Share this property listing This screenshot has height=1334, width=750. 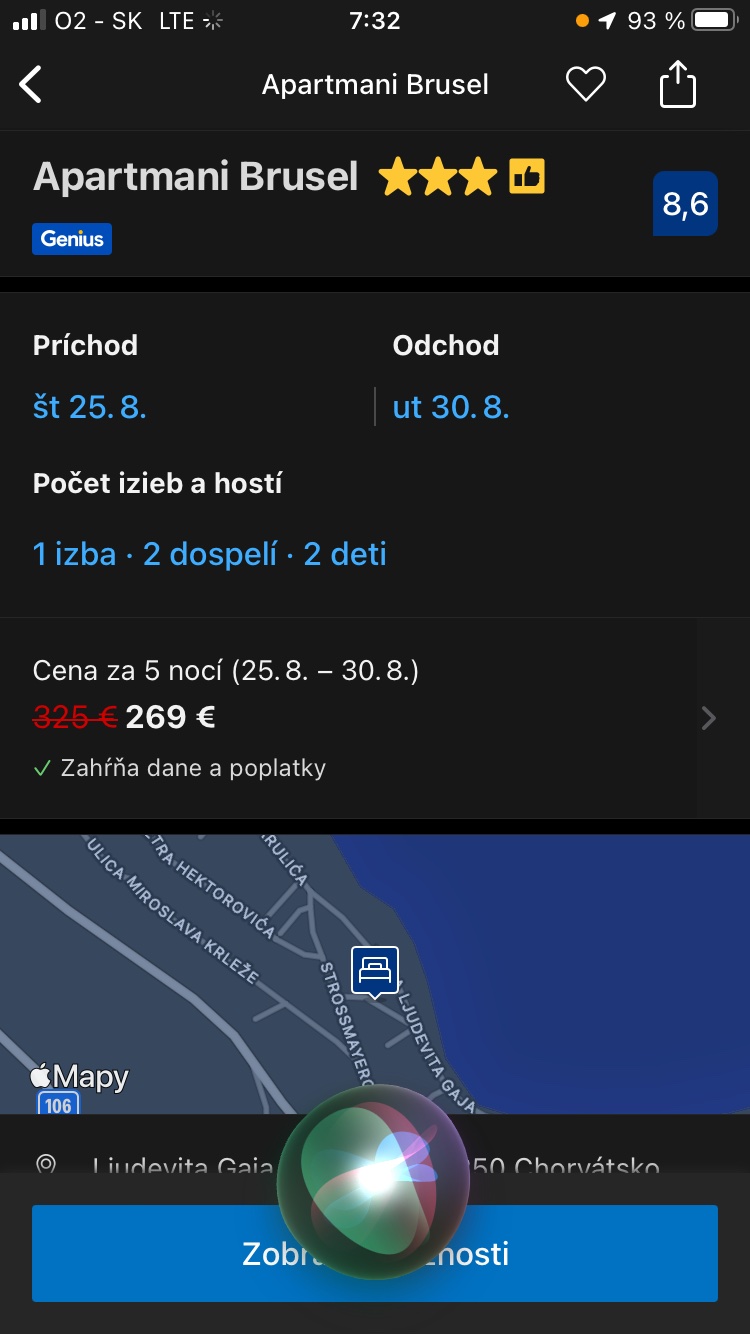point(677,85)
